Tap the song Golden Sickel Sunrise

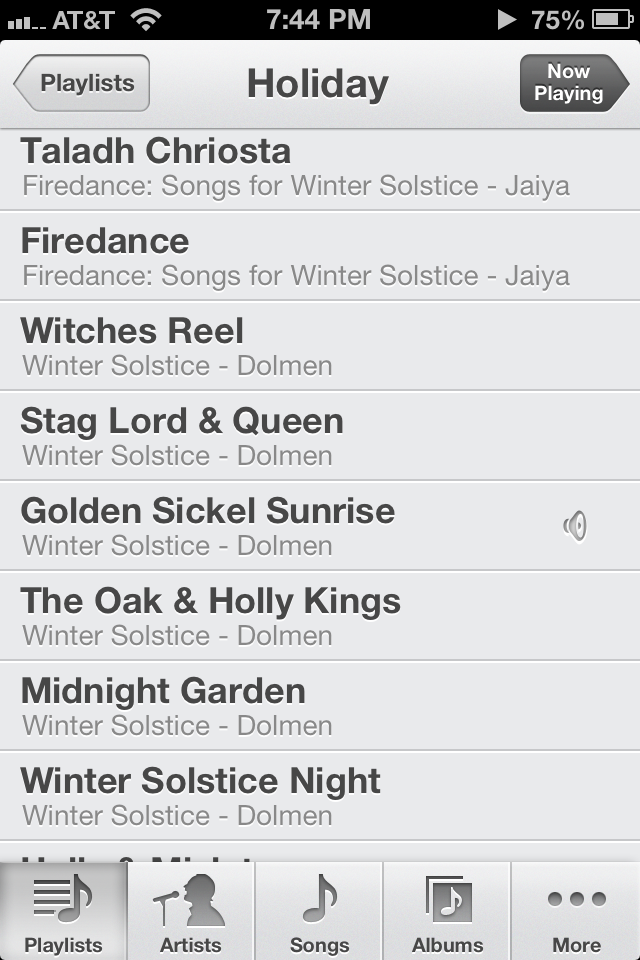pyautogui.click(x=300, y=526)
